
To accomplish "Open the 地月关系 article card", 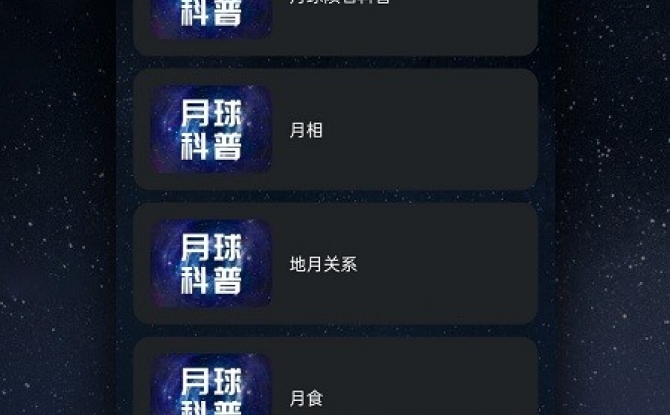I will point(335,264).
